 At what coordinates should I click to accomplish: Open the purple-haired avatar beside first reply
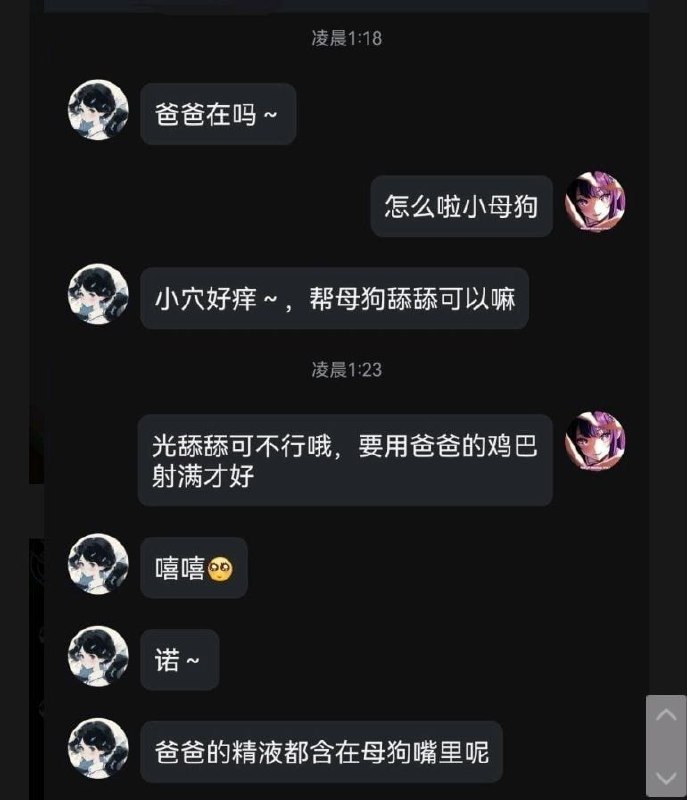point(596,203)
